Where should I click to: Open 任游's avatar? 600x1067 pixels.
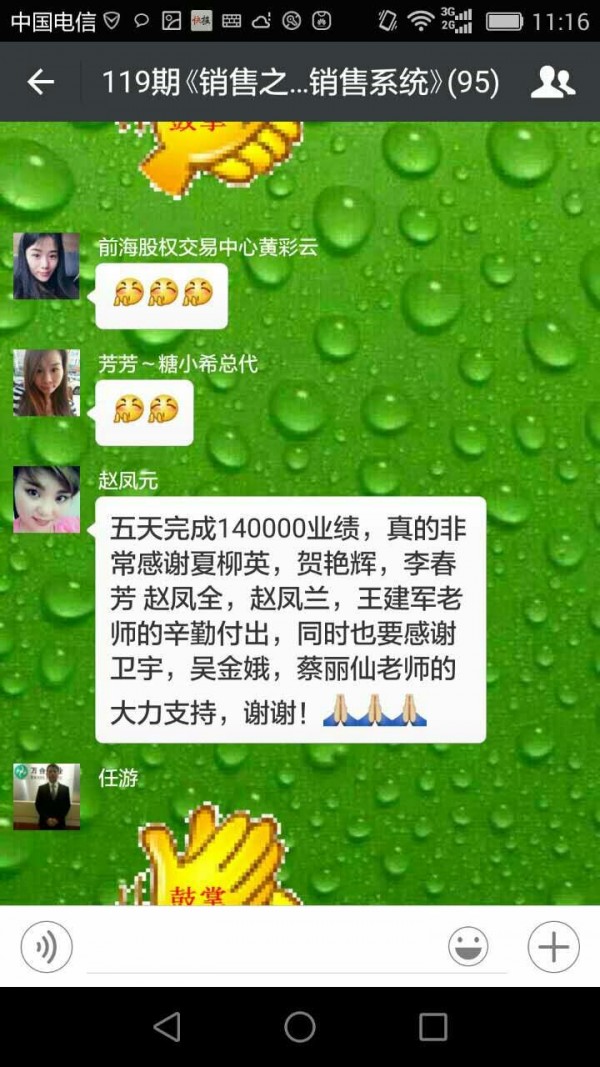click(47, 796)
